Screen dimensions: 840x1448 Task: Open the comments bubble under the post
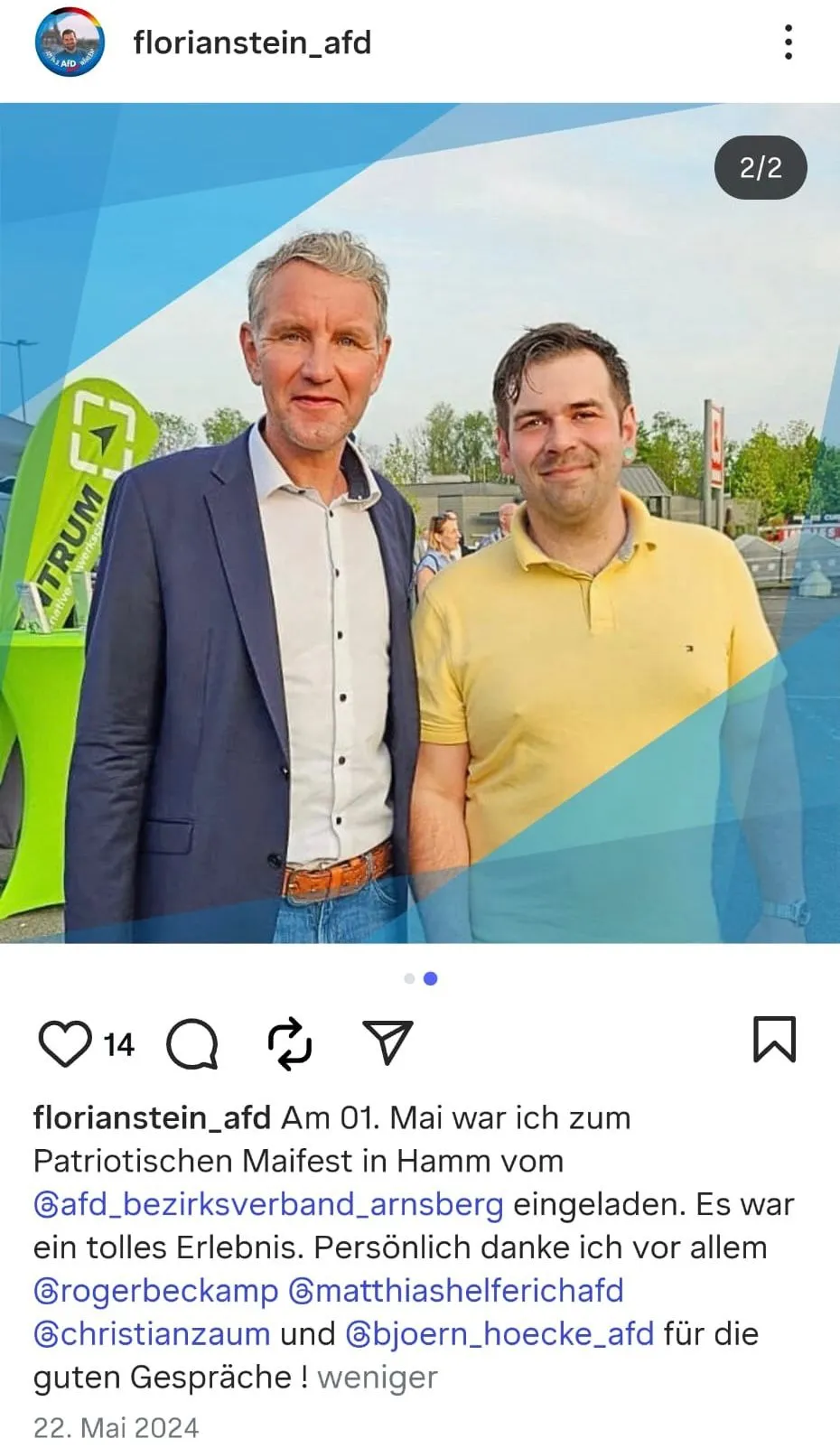pos(192,1043)
